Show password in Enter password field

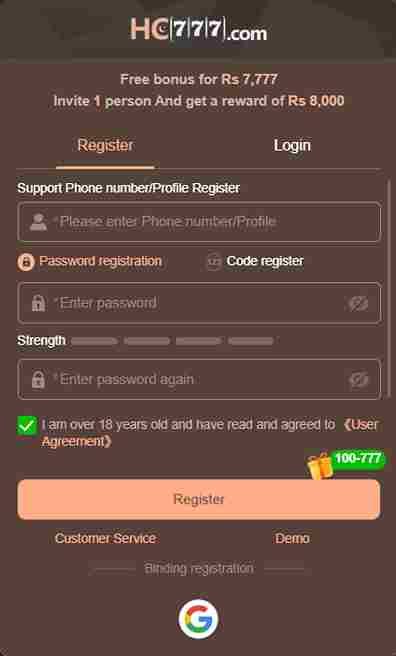pos(358,303)
